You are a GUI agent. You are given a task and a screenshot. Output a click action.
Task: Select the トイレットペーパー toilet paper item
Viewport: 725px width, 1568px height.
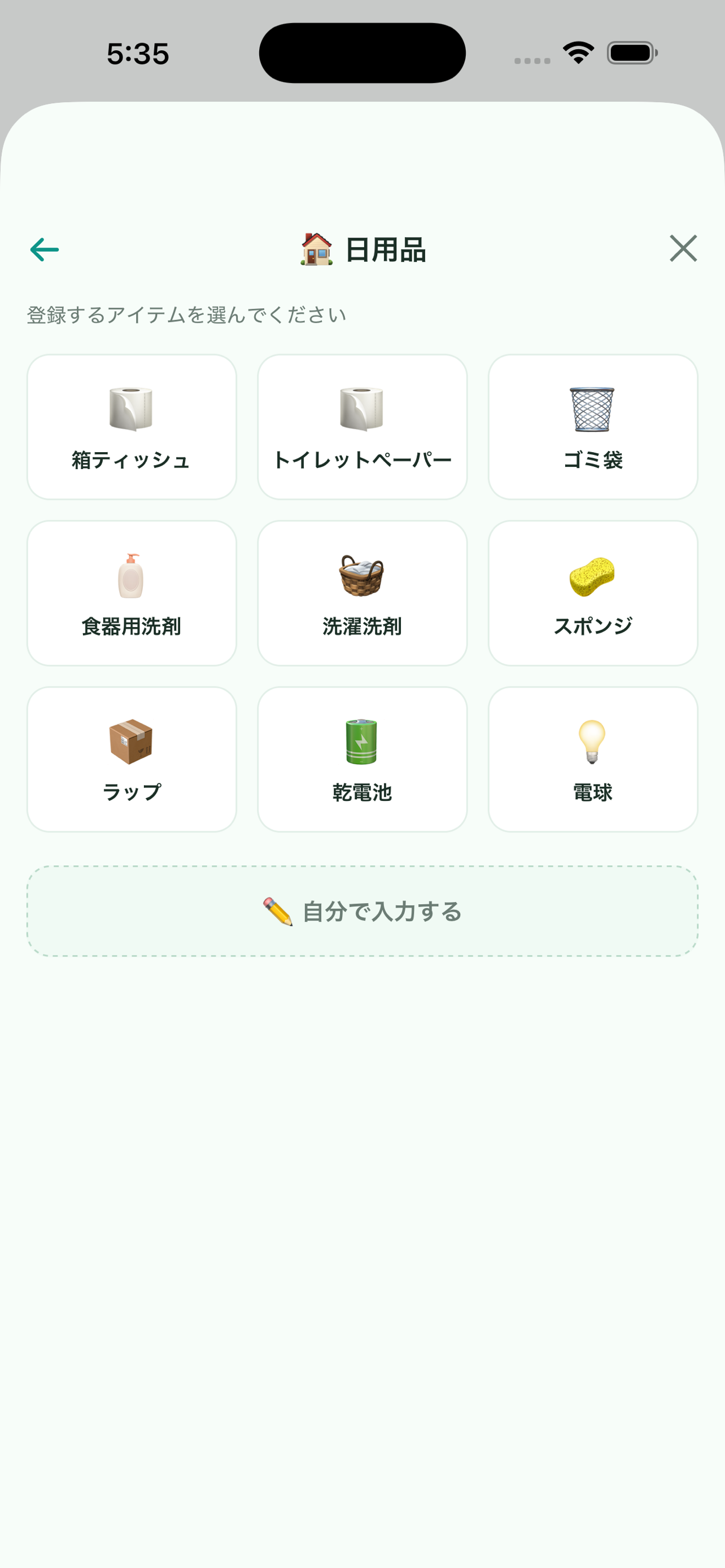pyautogui.click(x=361, y=425)
